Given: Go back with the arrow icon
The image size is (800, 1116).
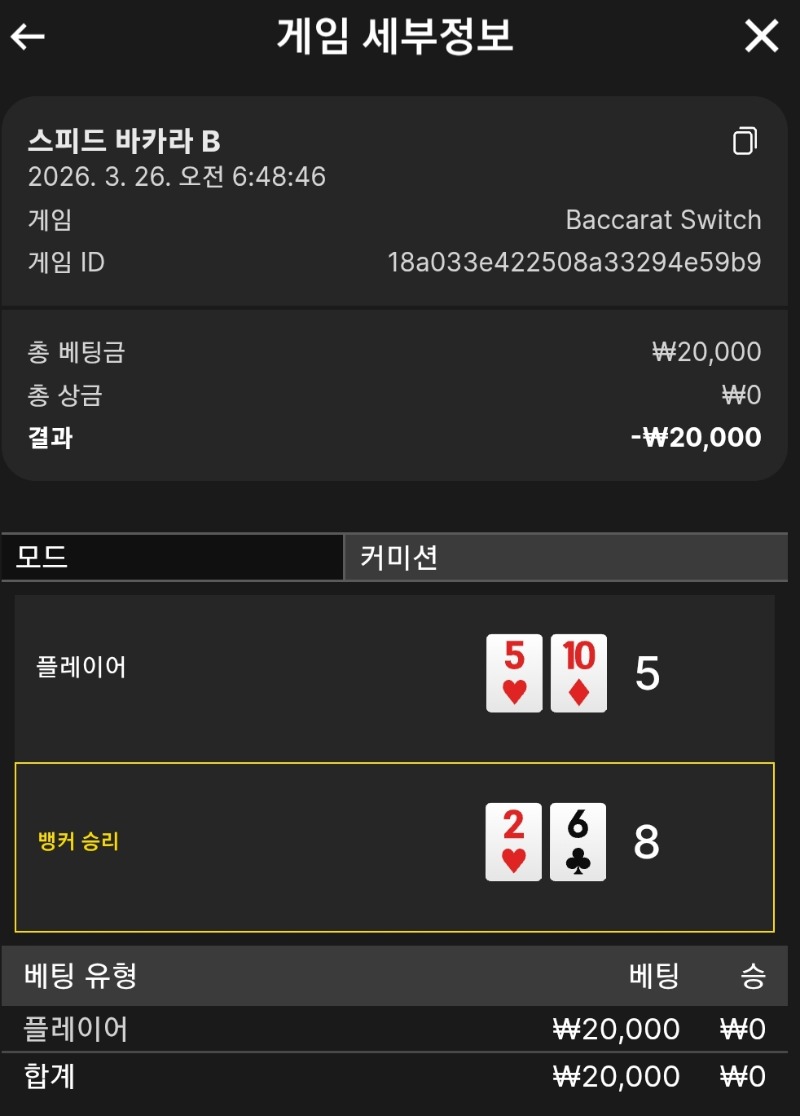Looking at the screenshot, I should (x=28, y=37).
